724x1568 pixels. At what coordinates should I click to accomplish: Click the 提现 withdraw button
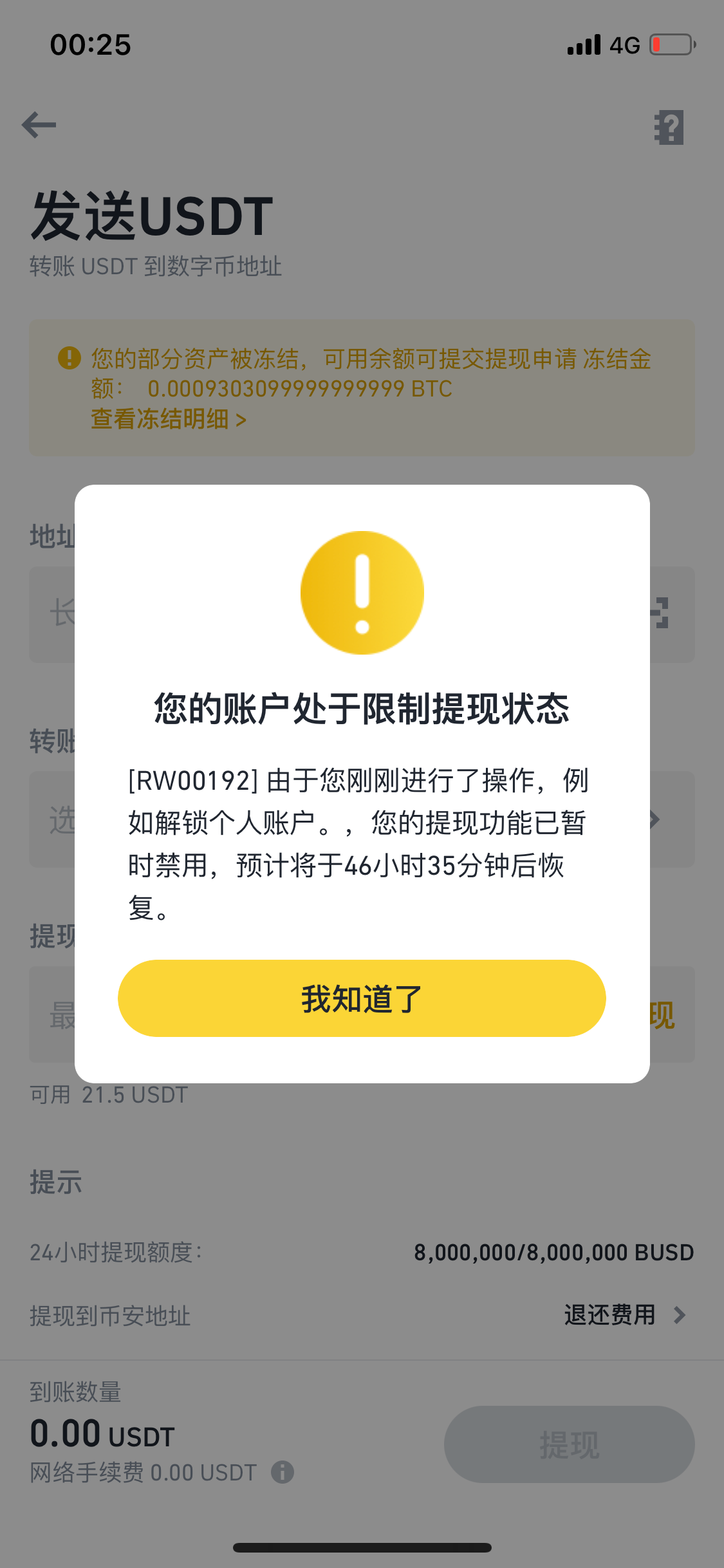point(569,1444)
